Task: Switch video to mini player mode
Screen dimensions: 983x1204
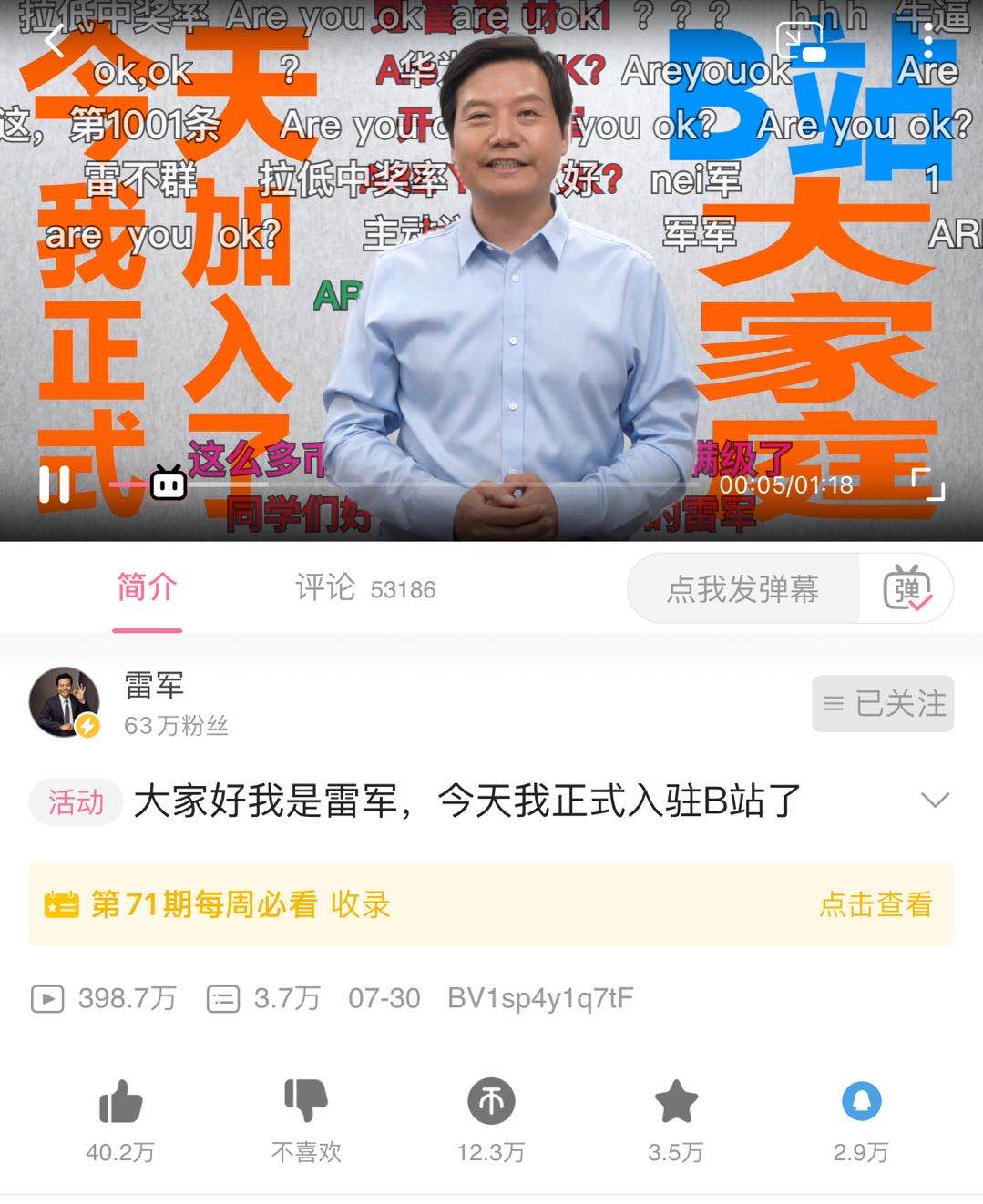Action: pos(800,41)
